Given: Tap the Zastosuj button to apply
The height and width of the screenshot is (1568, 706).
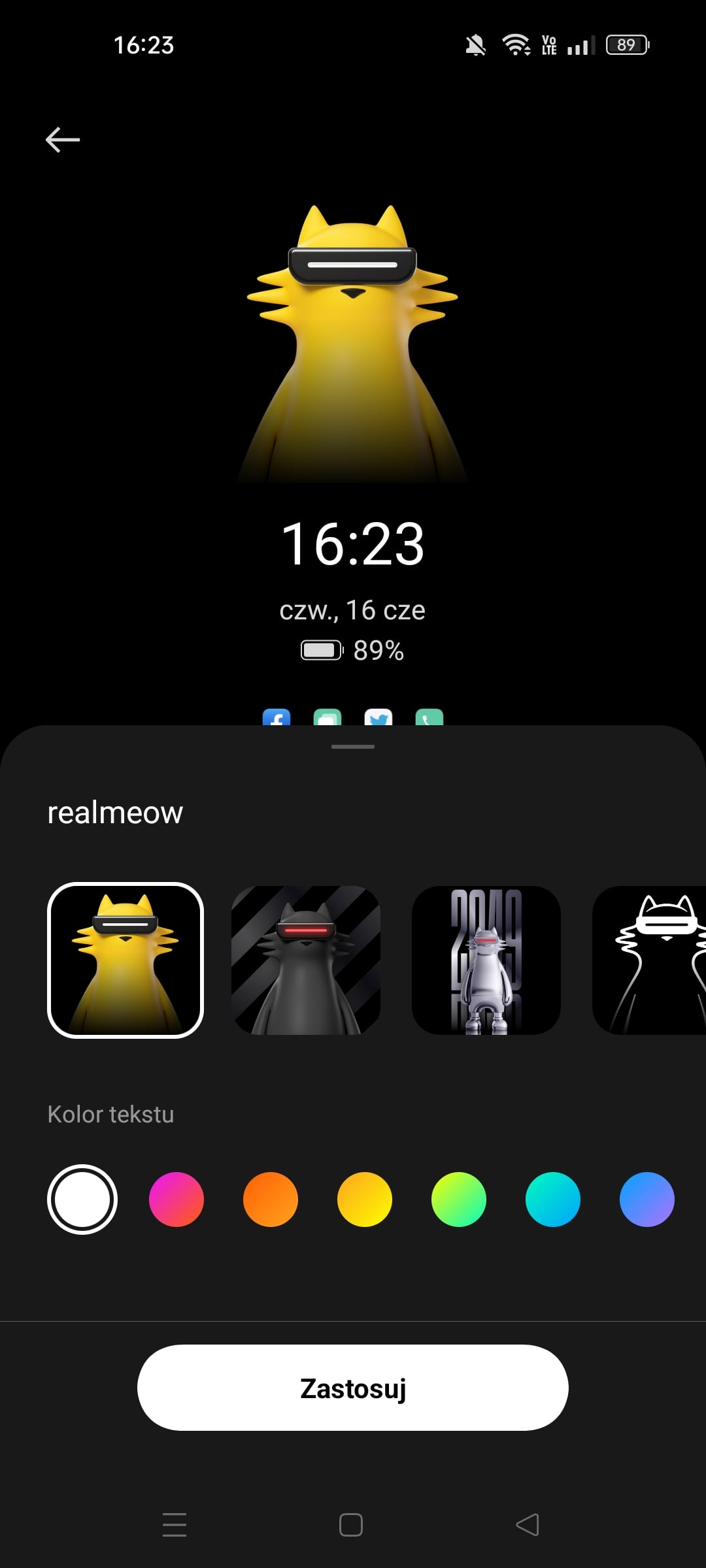Looking at the screenshot, I should (353, 1388).
